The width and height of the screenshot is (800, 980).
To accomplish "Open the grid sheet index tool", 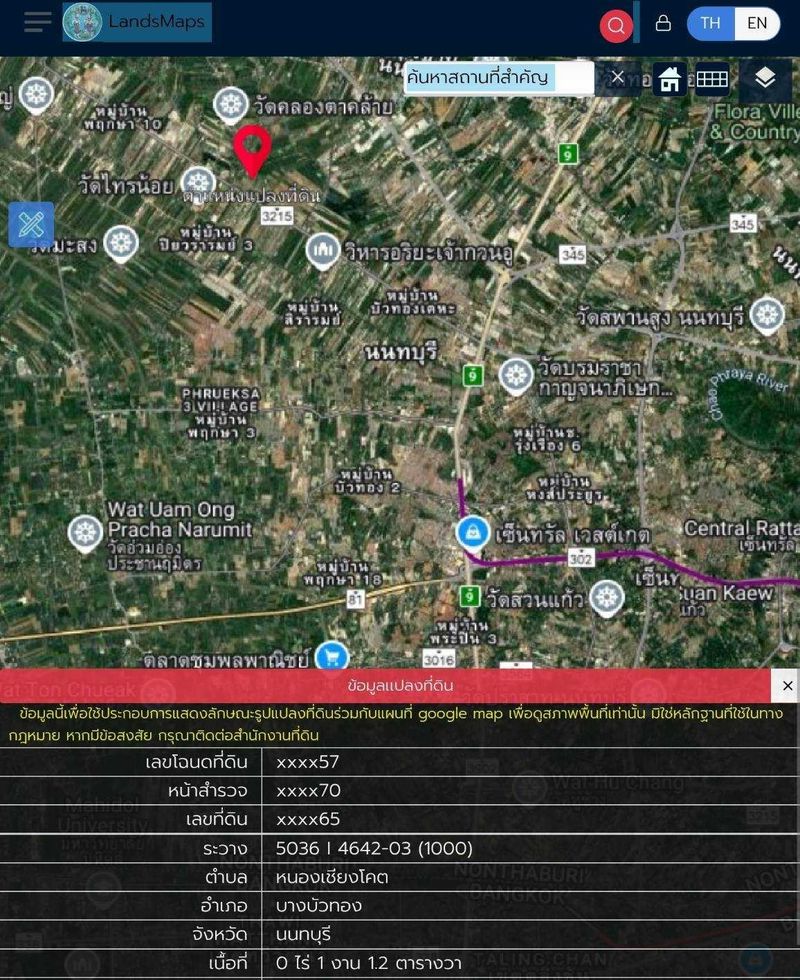I will (711, 79).
